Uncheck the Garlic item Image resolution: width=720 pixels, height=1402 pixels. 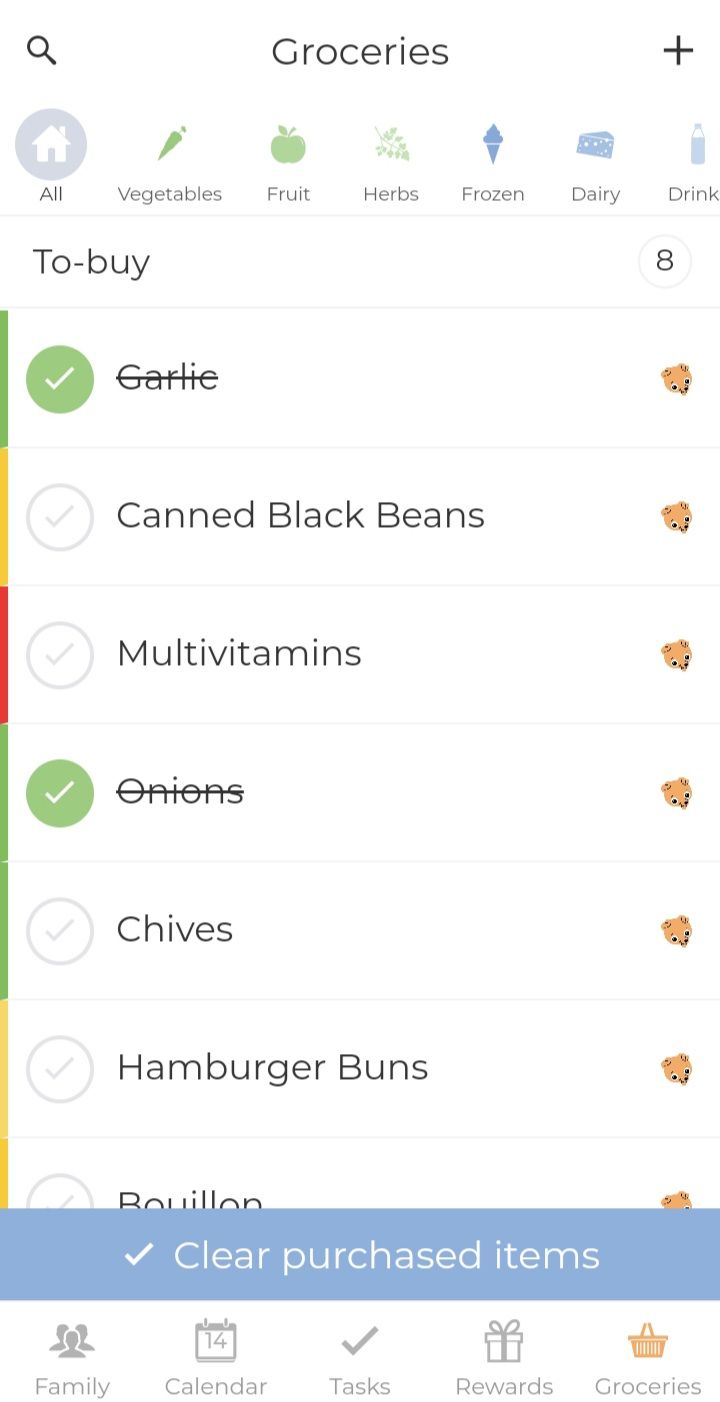60,379
